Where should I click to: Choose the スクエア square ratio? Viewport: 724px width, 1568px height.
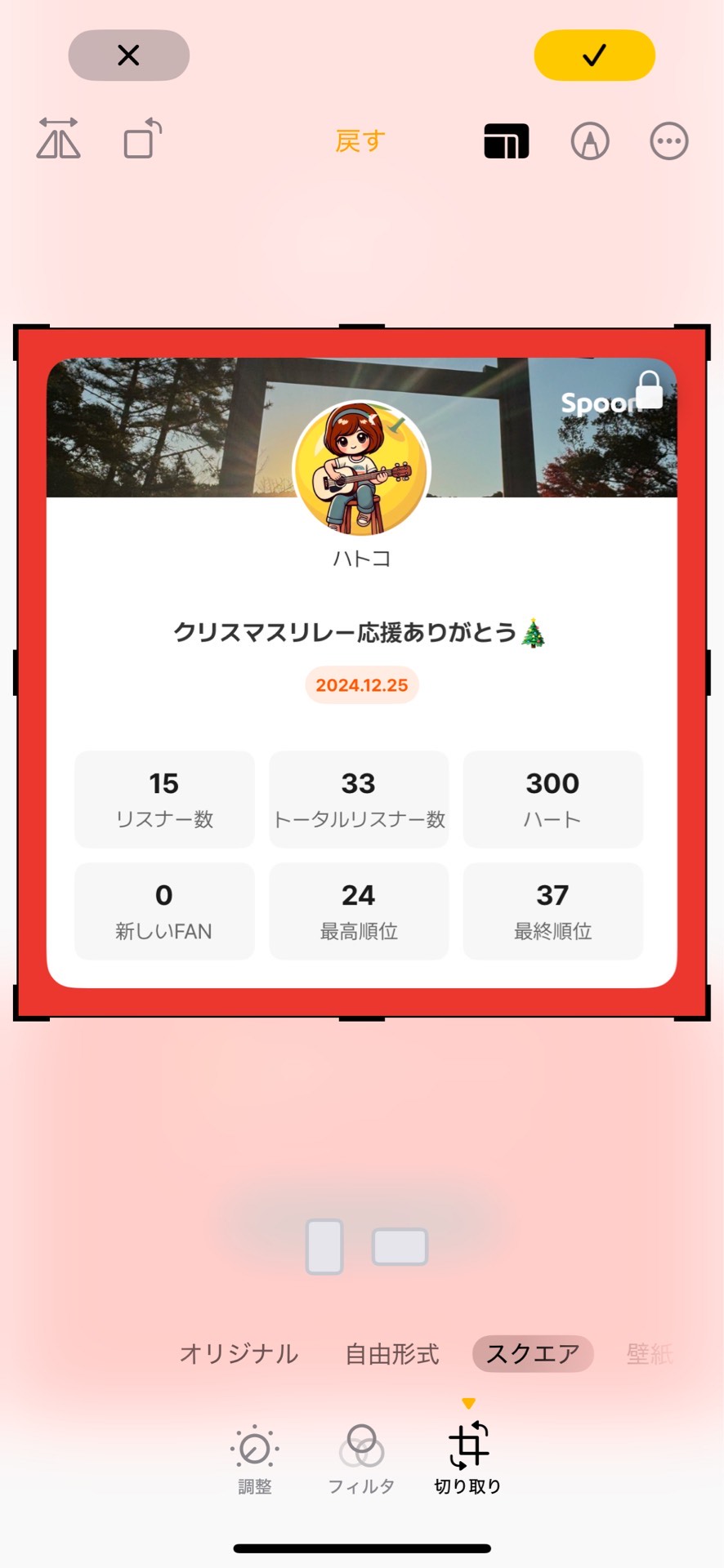click(x=533, y=1354)
